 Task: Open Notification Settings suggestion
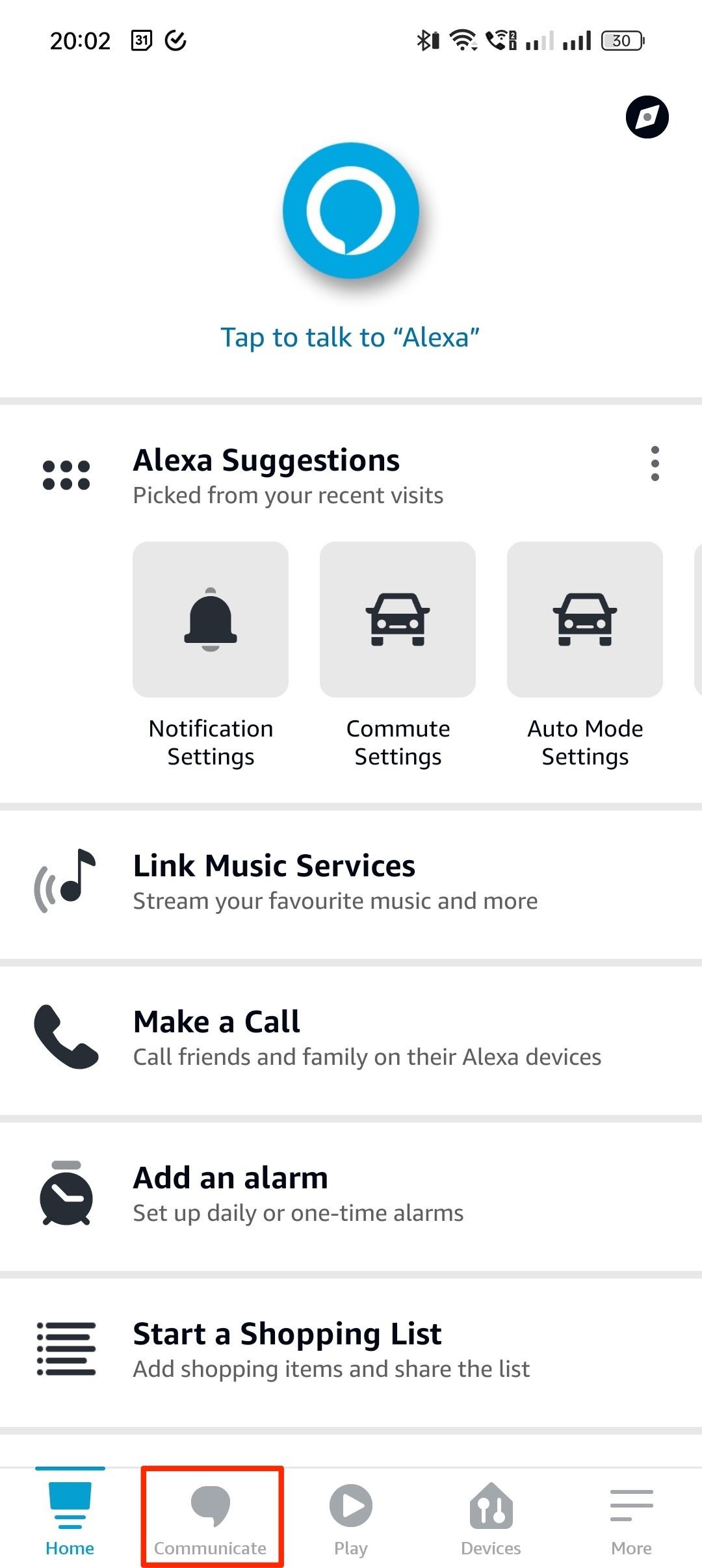coord(210,619)
